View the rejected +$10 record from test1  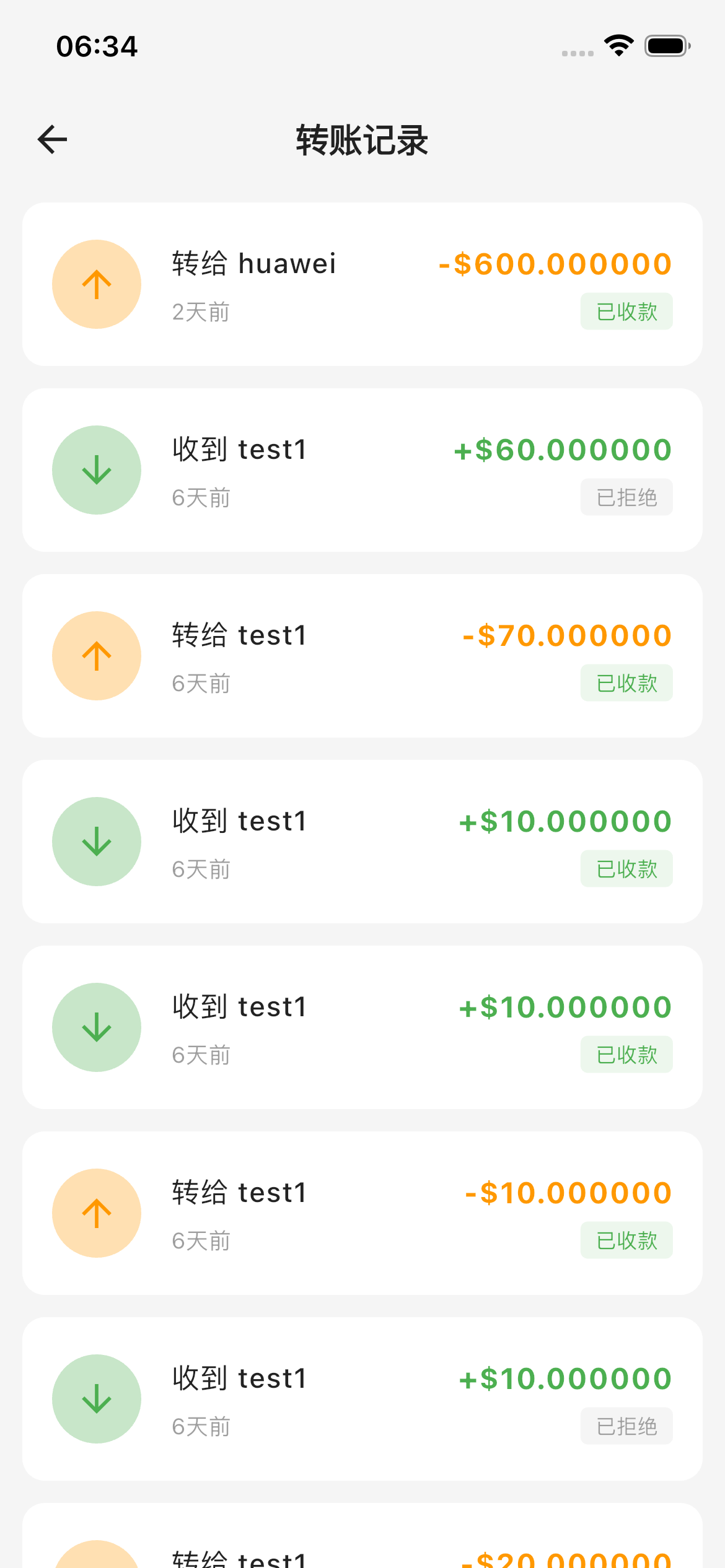pyautogui.click(x=362, y=1399)
